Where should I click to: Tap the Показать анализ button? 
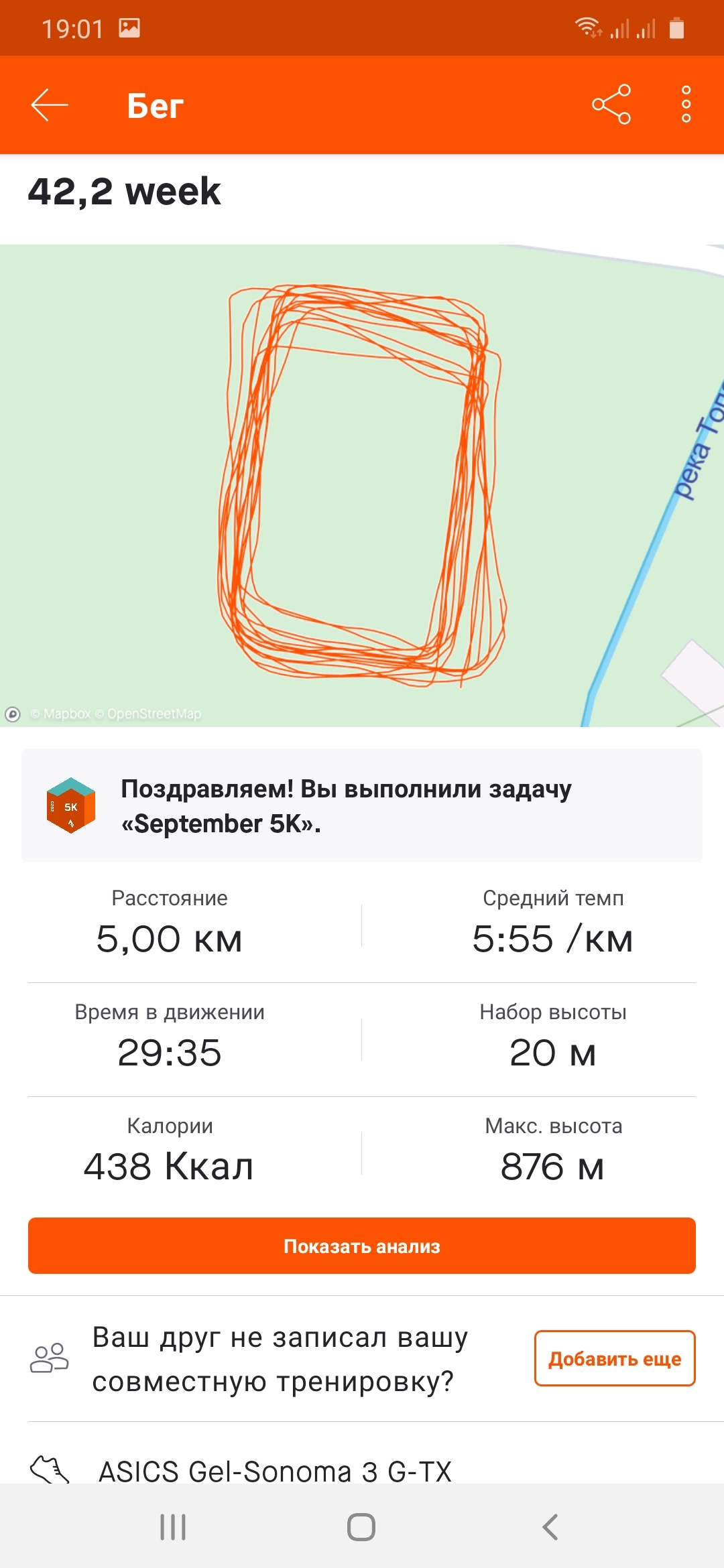click(362, 1246)
